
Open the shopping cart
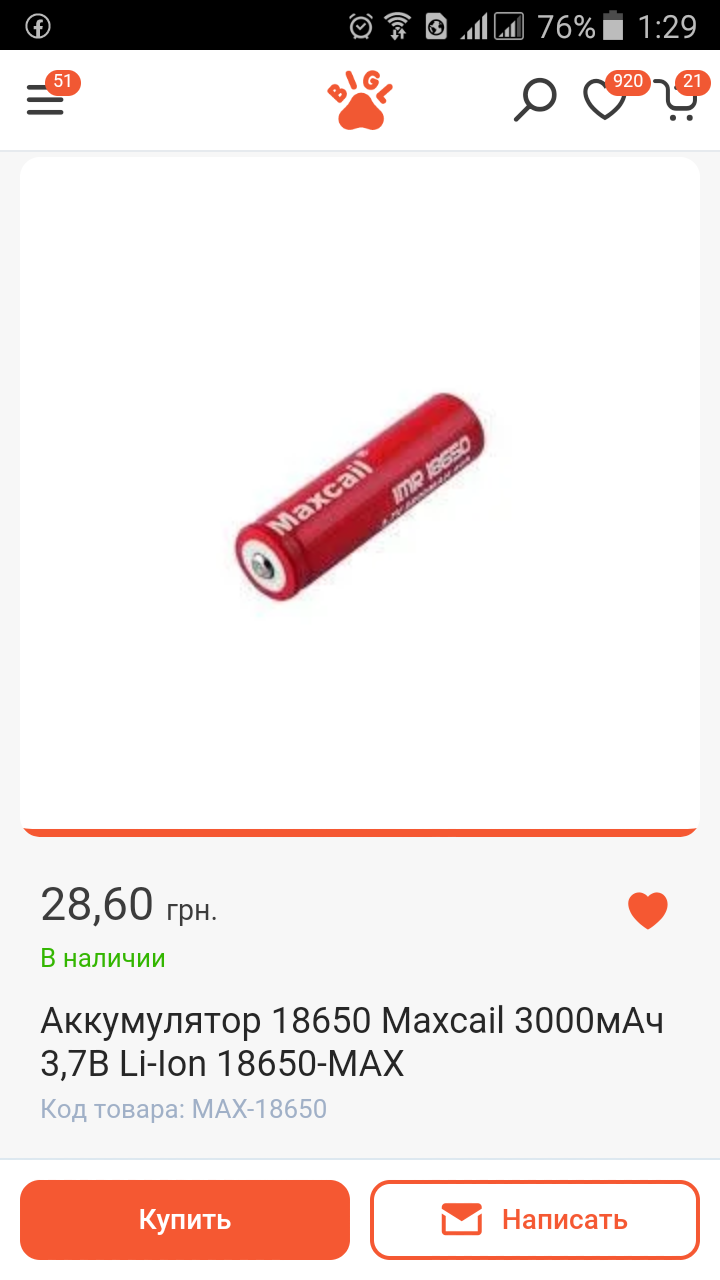tap(680, 100)
